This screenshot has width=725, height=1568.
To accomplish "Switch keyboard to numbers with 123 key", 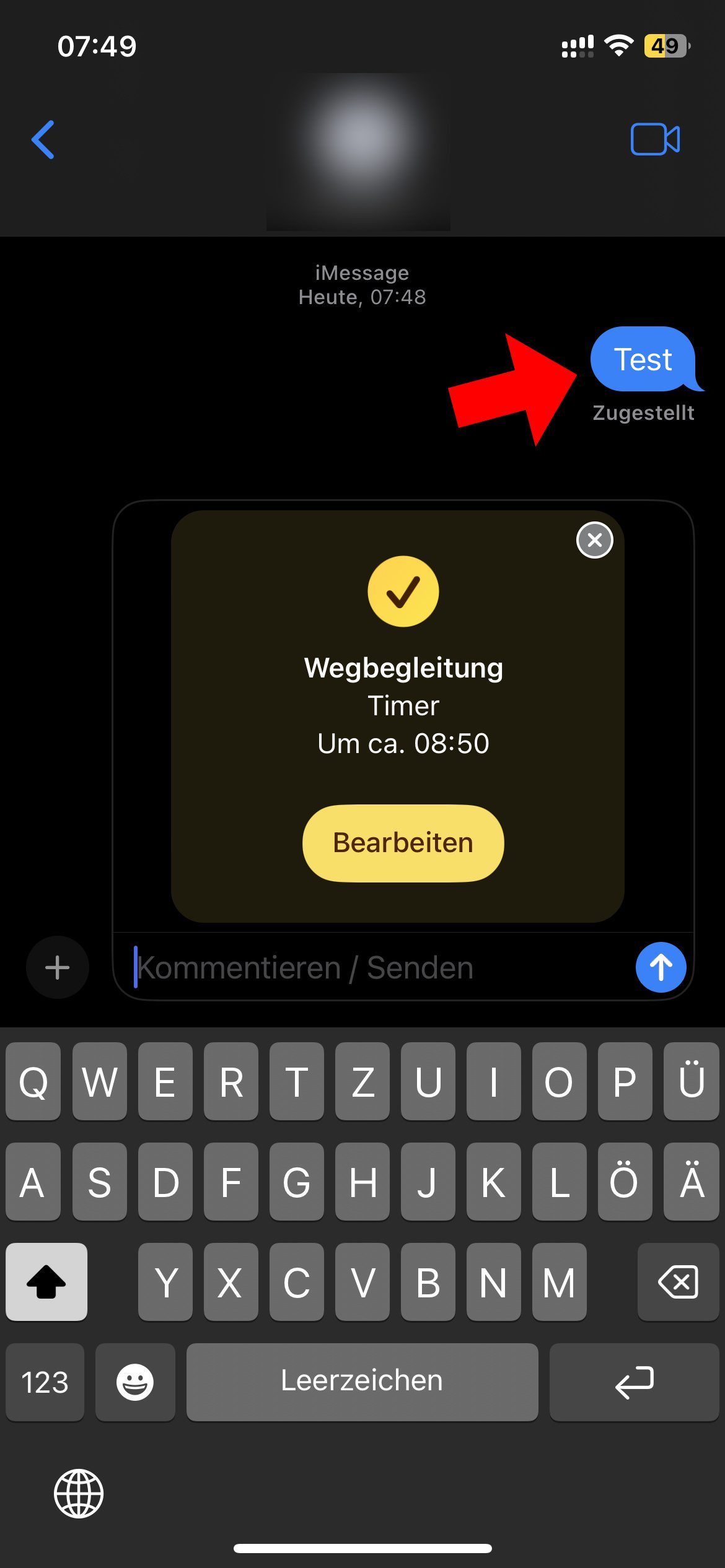I will [45, 1382].
